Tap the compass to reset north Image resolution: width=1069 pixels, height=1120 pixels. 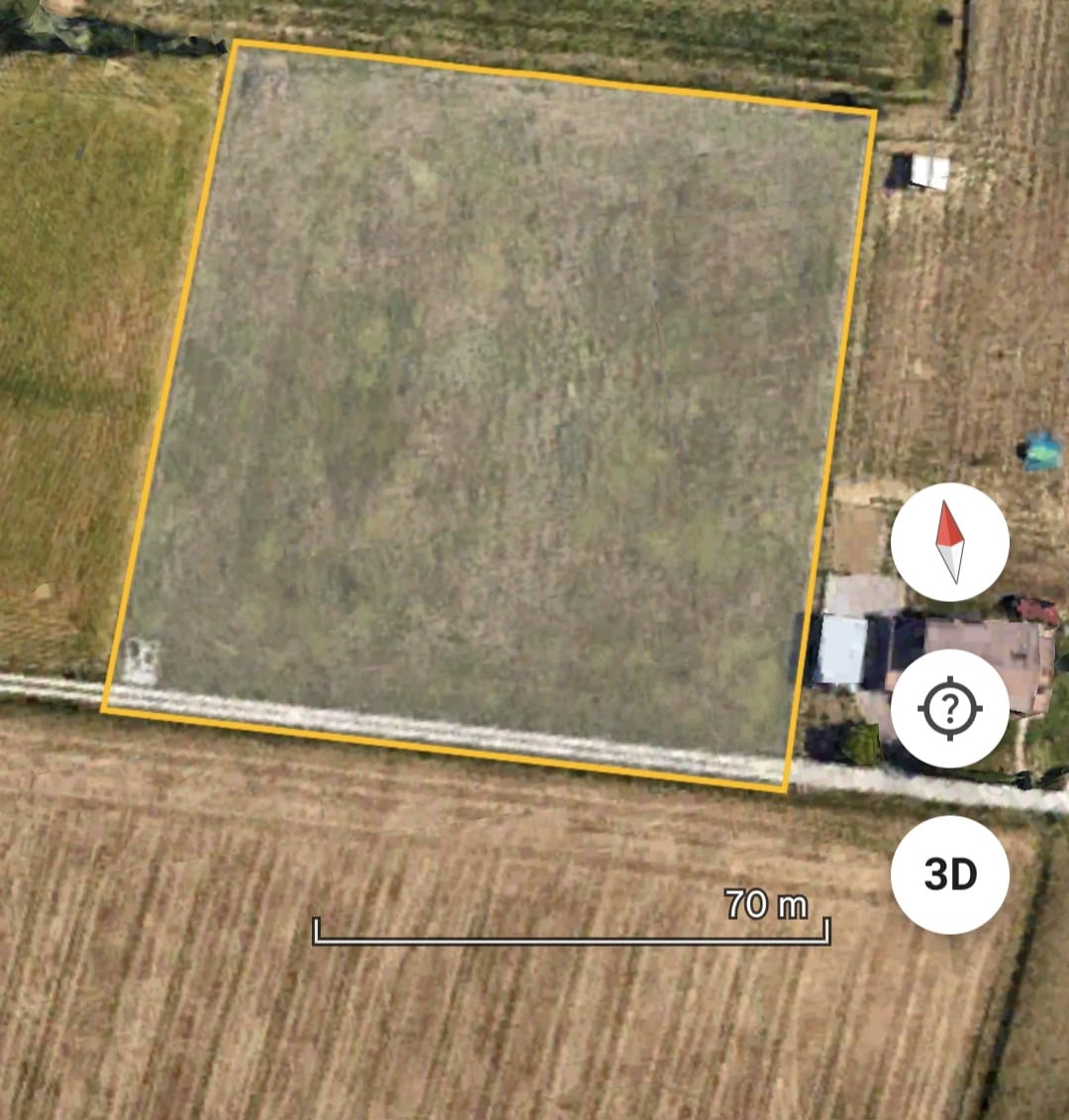coord(949,543)
